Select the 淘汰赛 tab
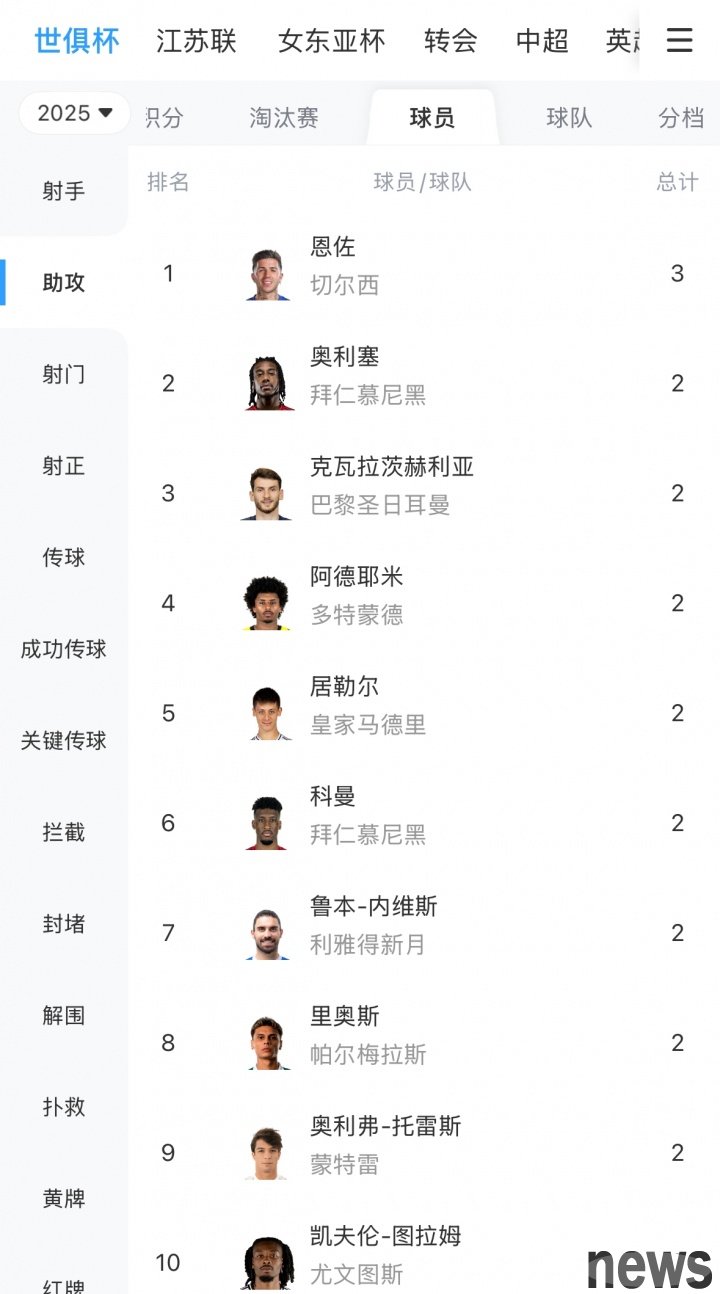This screenshot has width=720, height=1294. click(x=284, y=118)
